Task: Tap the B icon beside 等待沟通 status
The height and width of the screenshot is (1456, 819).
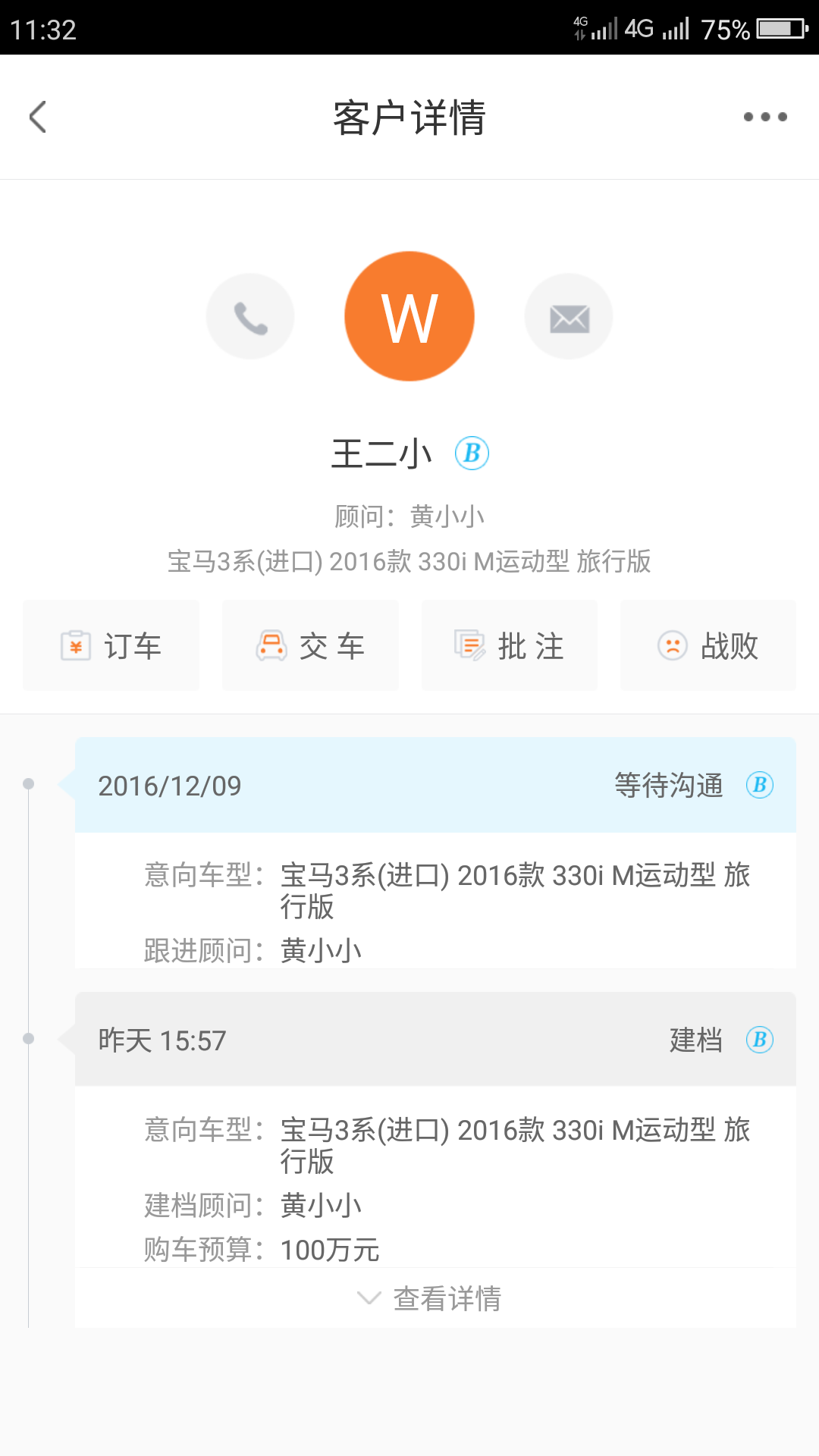Action: pos(761,786)
